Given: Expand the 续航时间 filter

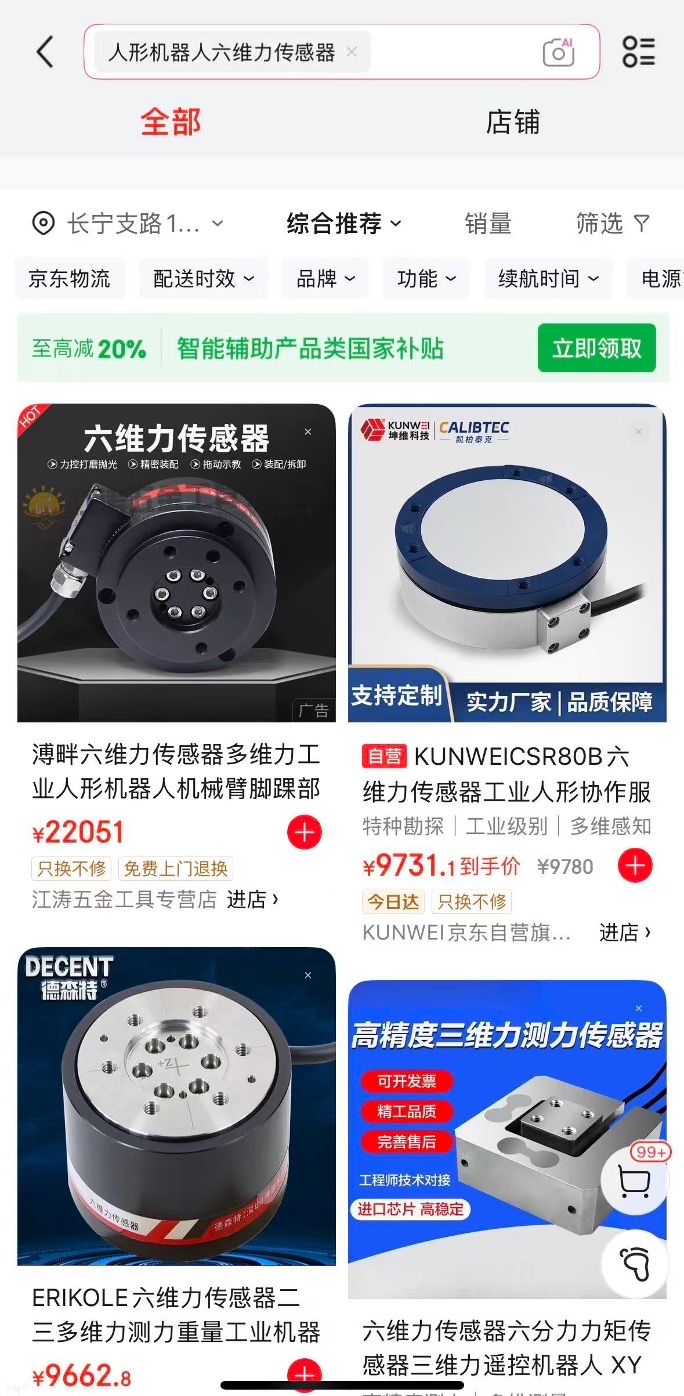Looking at the screenshot, I should pyautogui.click(x=548, y=279).
